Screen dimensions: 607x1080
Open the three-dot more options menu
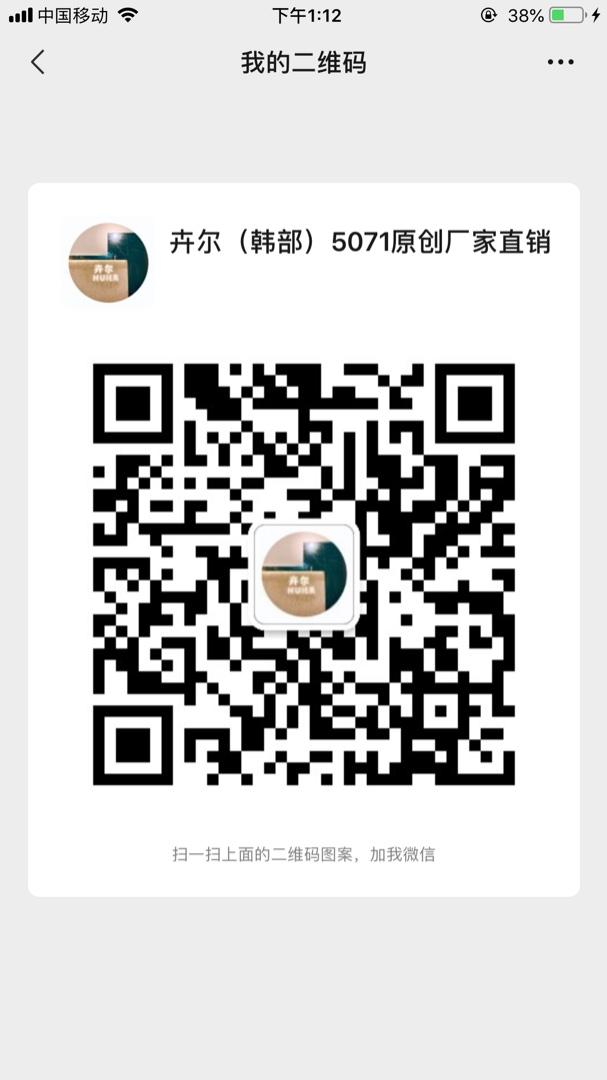pos(560,62)
